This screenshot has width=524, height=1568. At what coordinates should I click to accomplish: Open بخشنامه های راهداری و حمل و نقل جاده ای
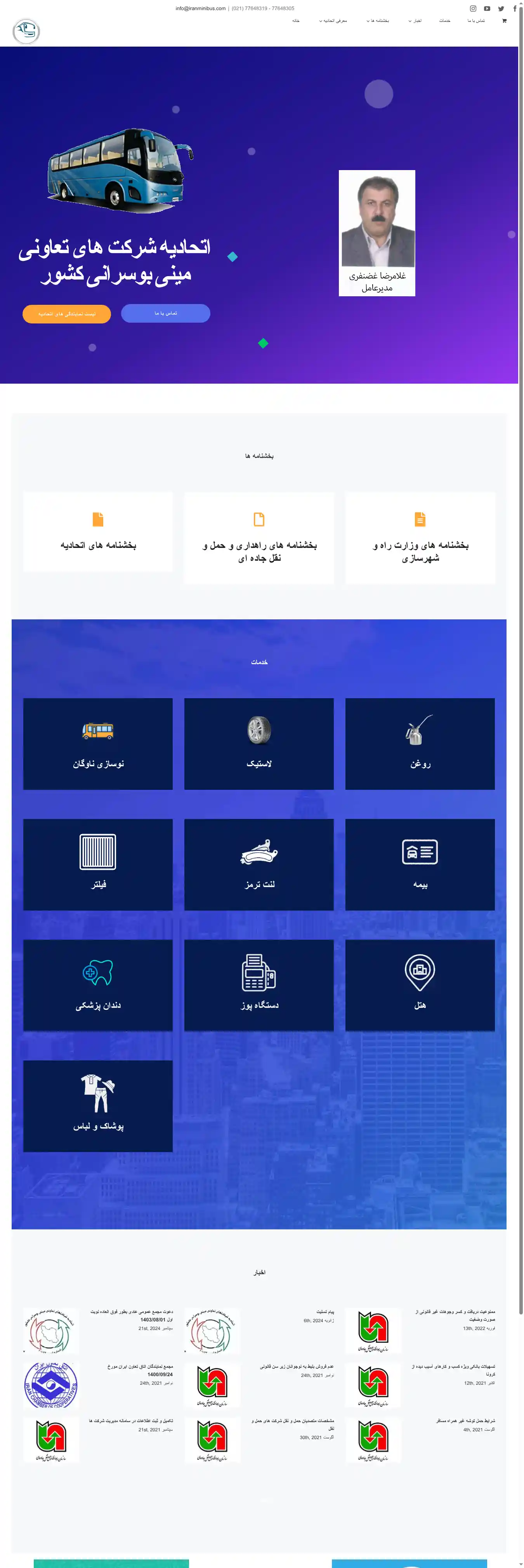(x=259, y=539)
